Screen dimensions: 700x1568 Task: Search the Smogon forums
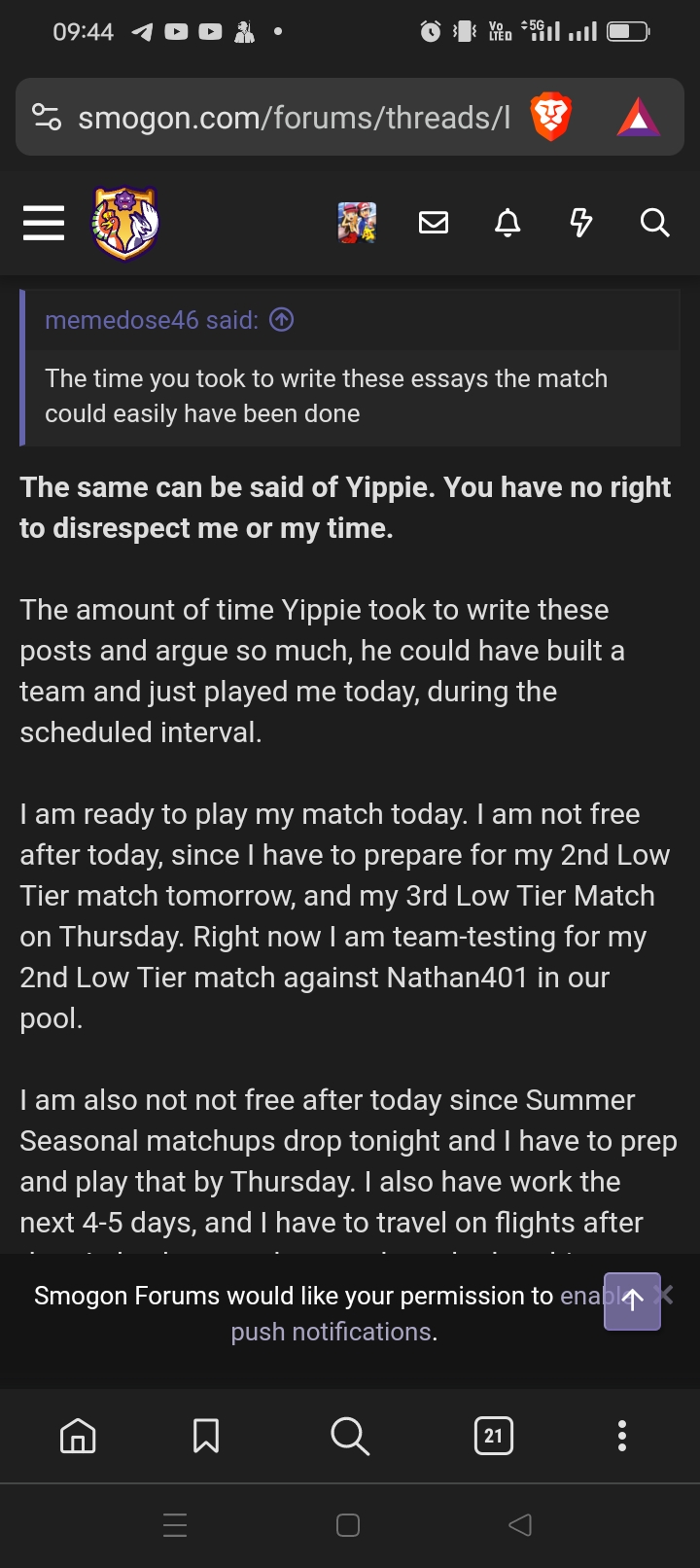click(x=654, y=224)
